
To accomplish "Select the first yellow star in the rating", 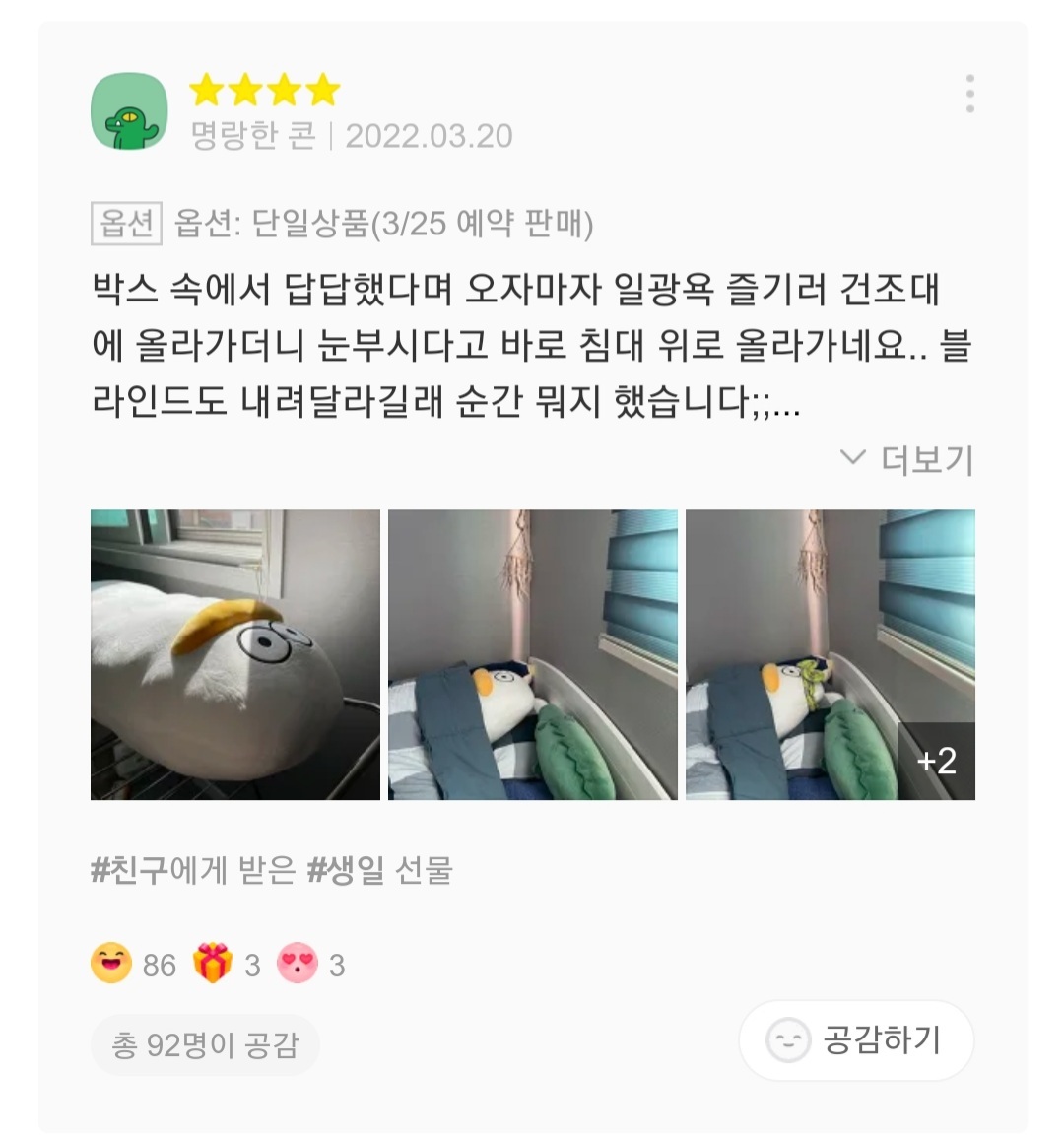I will click(x=206, y=91).
